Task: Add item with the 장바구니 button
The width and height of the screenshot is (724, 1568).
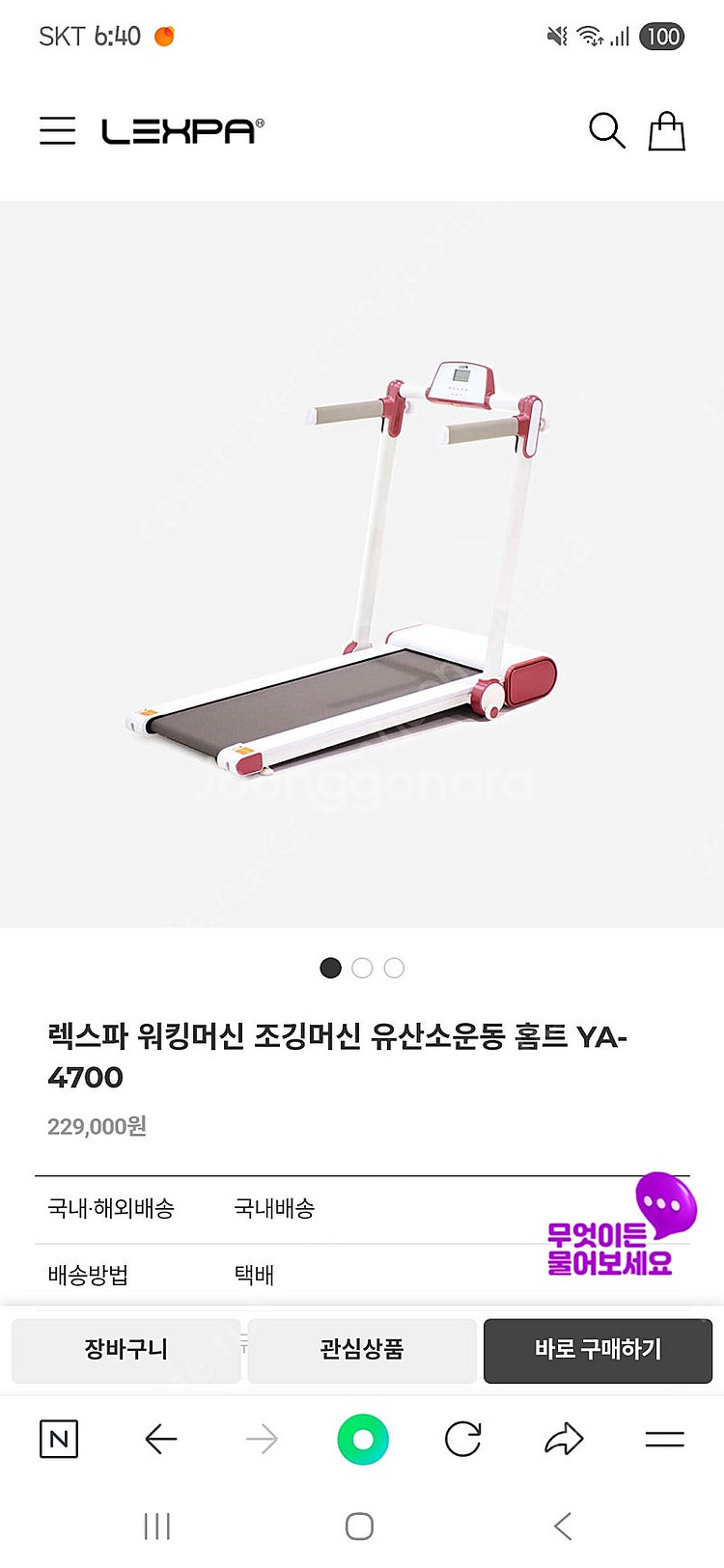Action: (x=125, y=1351)
